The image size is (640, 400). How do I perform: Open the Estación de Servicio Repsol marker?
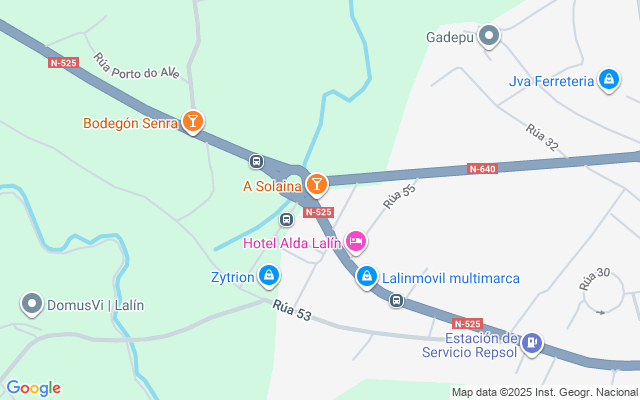tap(533, 344)
